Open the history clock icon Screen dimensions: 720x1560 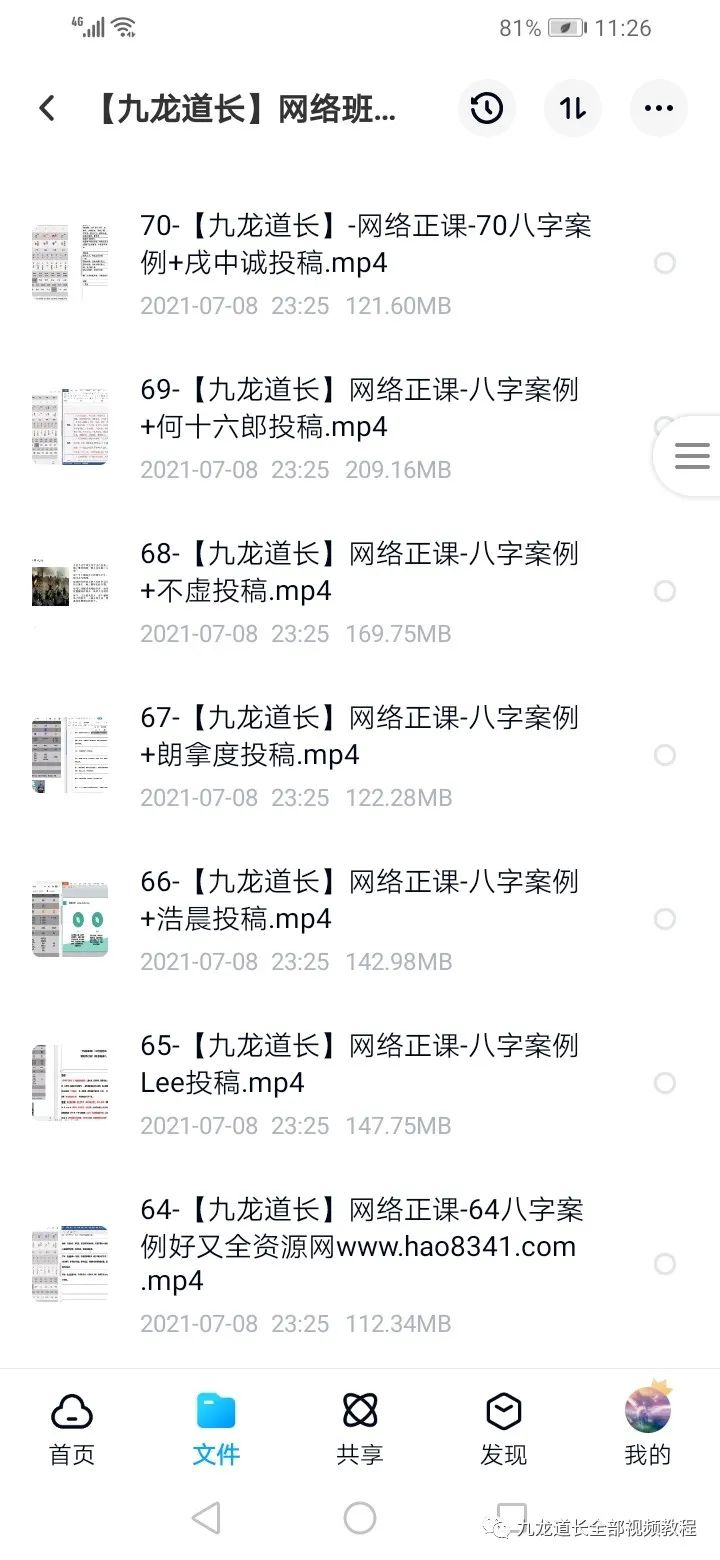pos(487,108)
